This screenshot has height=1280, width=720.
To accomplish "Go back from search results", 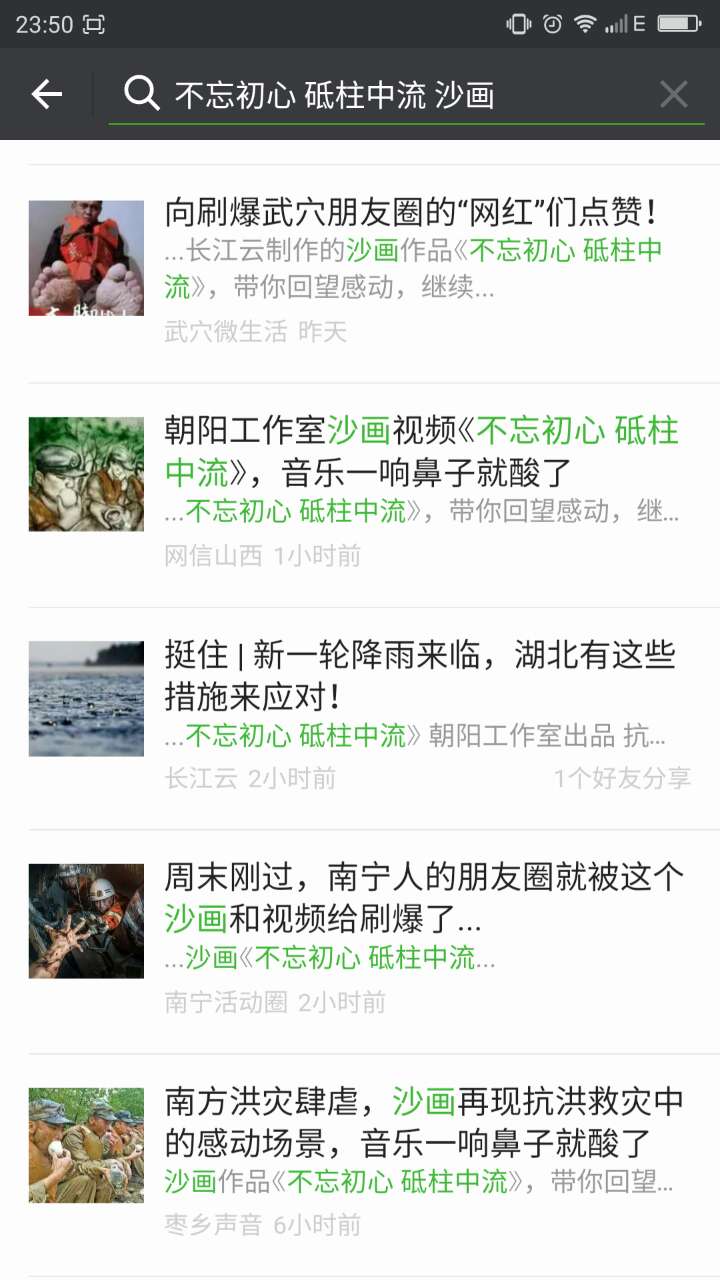I will click(x=46, y=95).
